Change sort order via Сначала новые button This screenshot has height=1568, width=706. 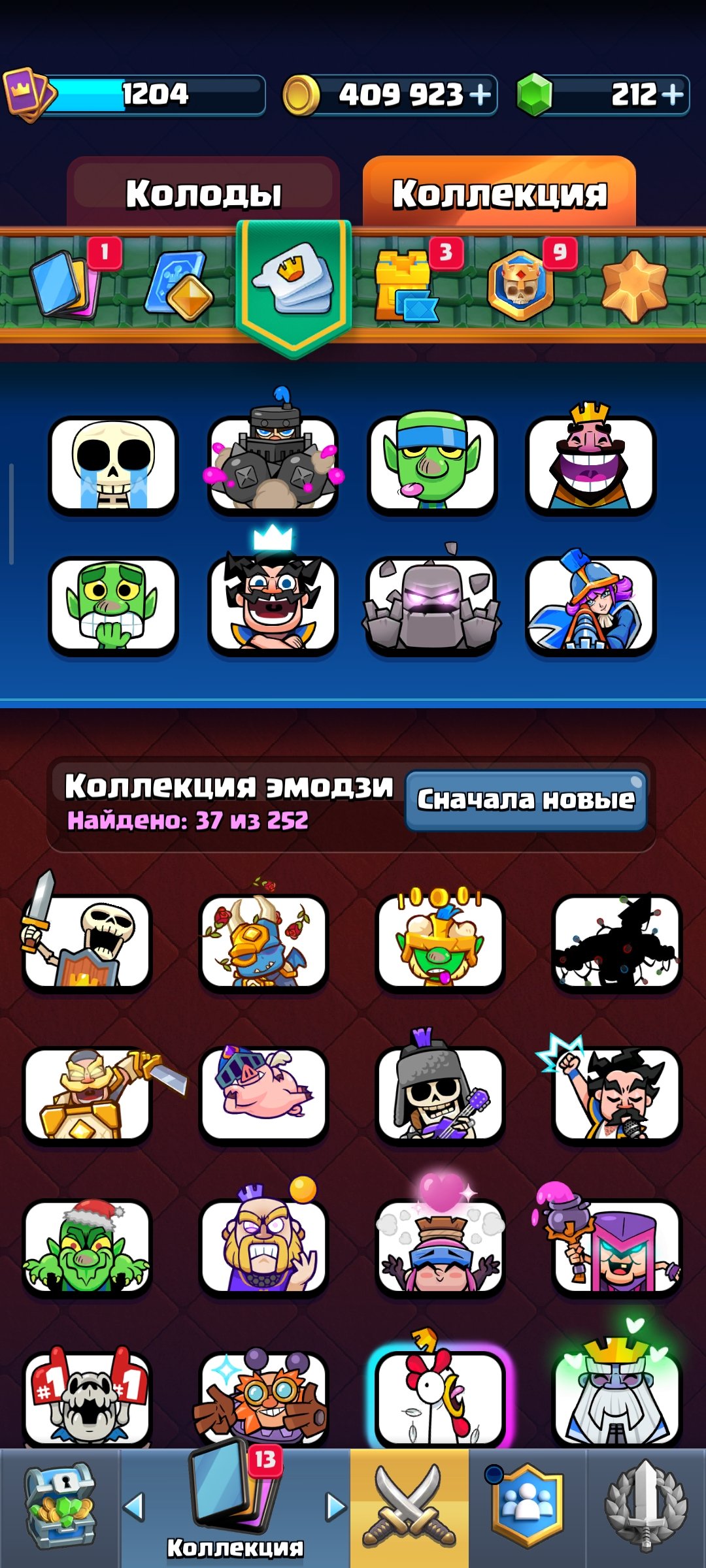pos(526,800)
